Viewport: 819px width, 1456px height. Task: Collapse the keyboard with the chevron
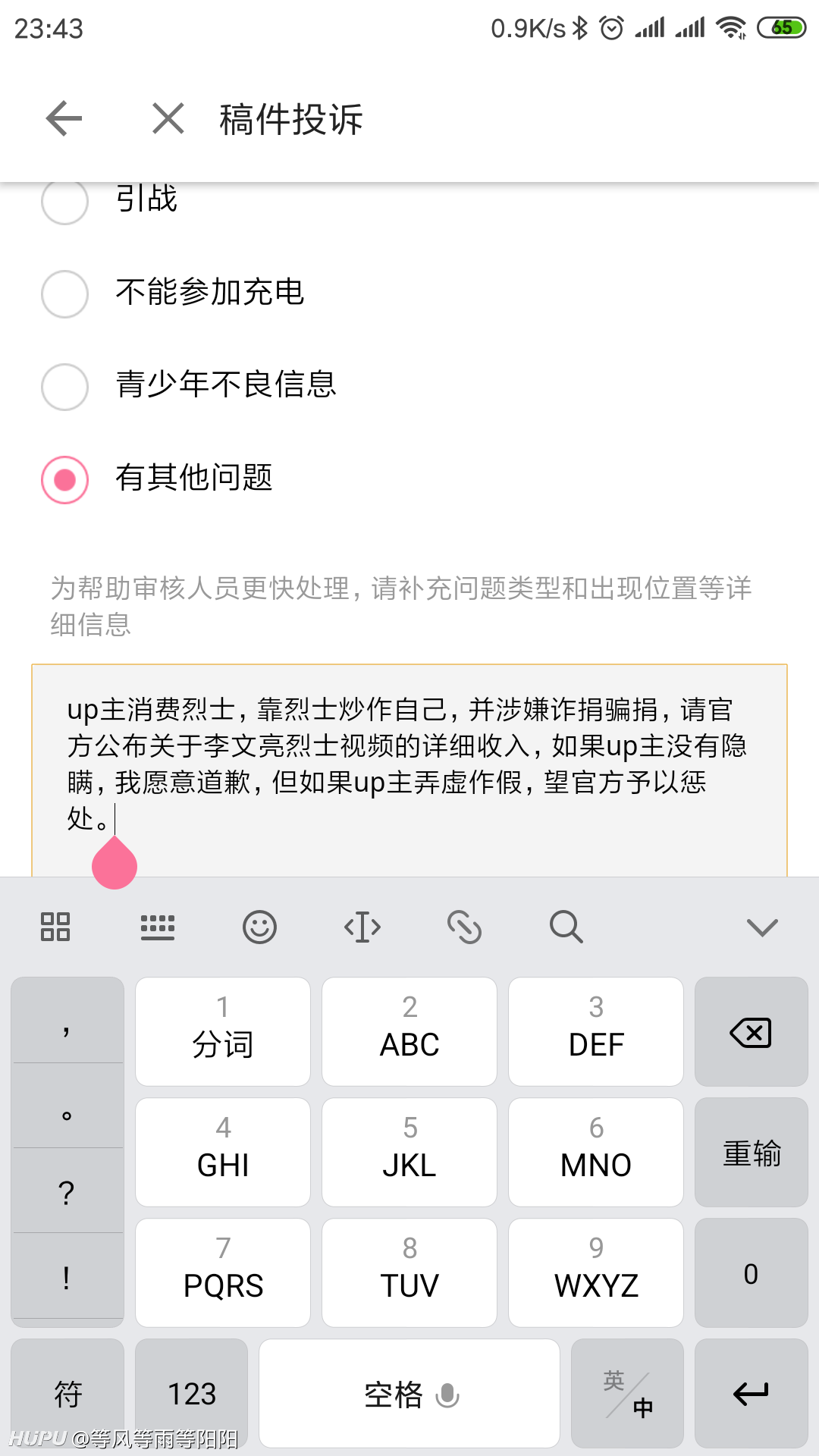[762, 927]
